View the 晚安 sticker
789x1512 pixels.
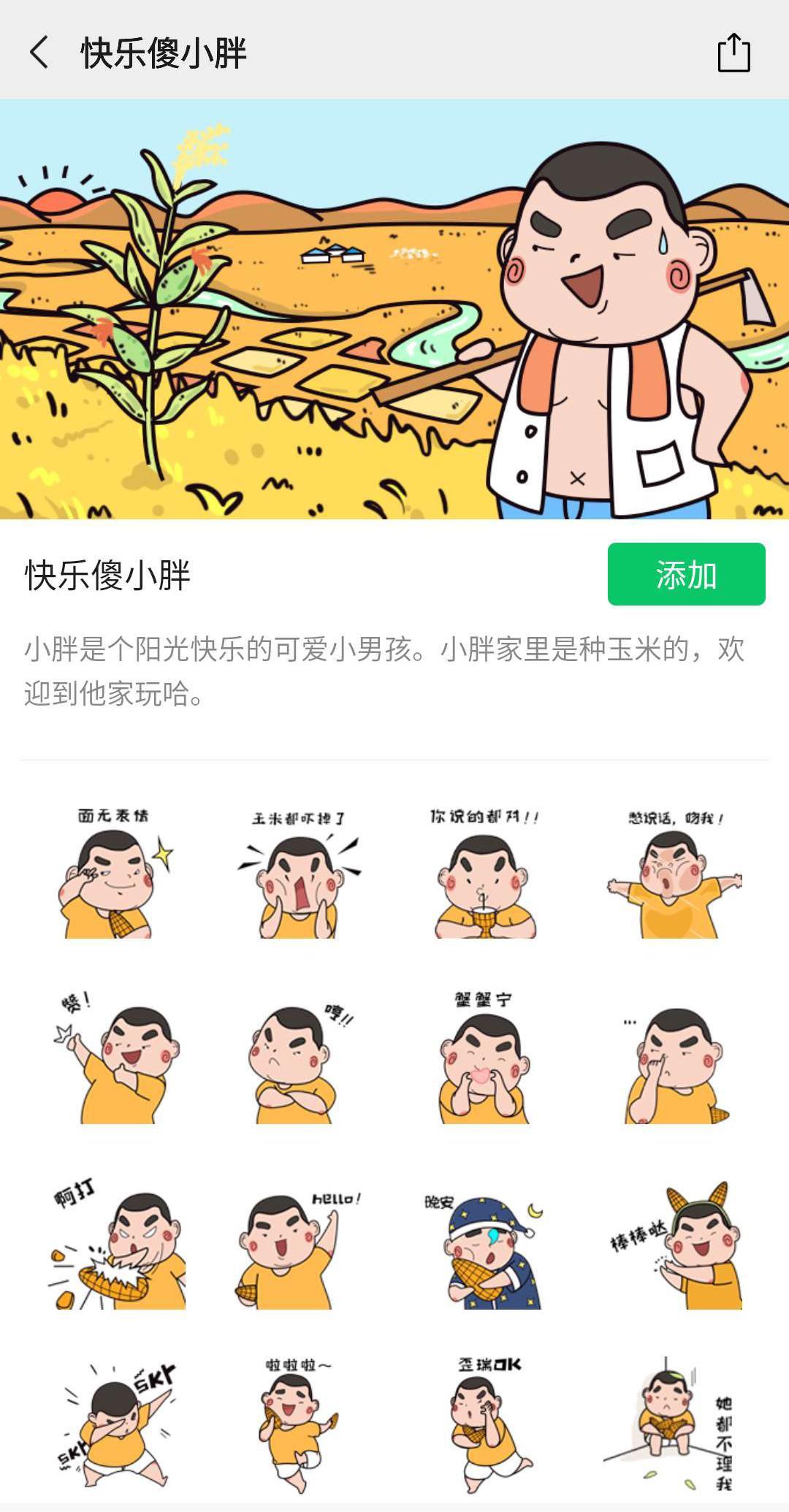tap(484, 1246)
